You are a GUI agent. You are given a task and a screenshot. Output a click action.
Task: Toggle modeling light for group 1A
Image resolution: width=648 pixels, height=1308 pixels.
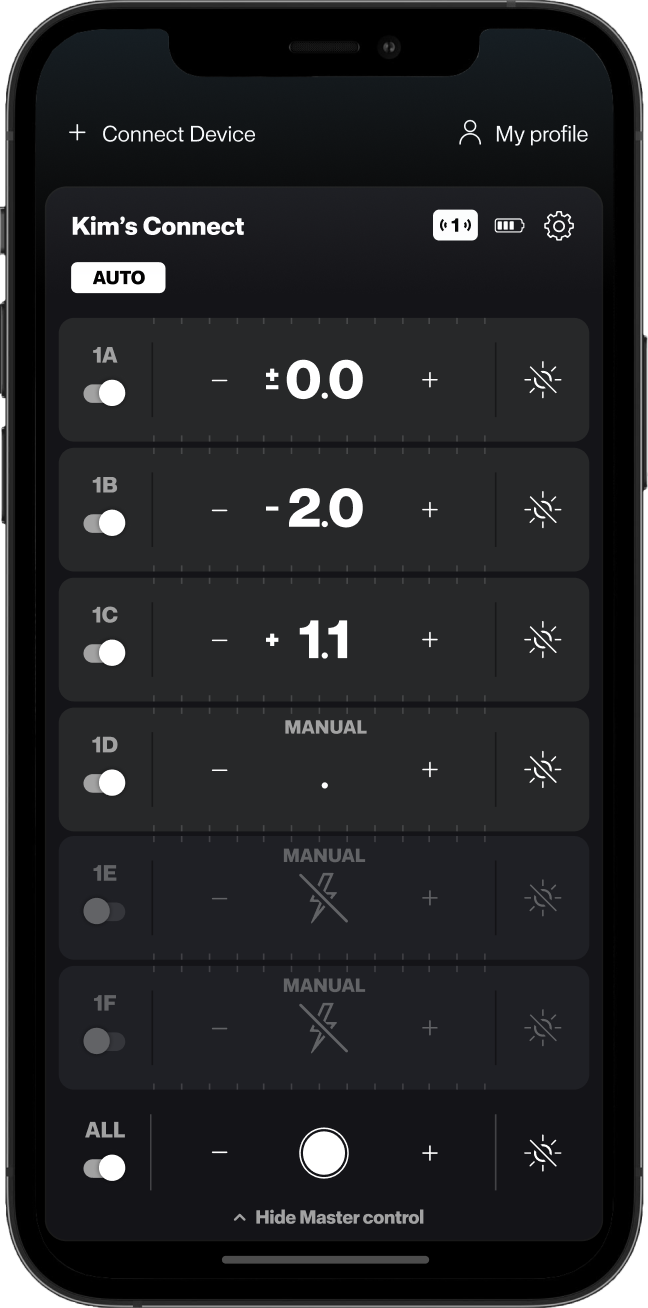click(543, 380)
